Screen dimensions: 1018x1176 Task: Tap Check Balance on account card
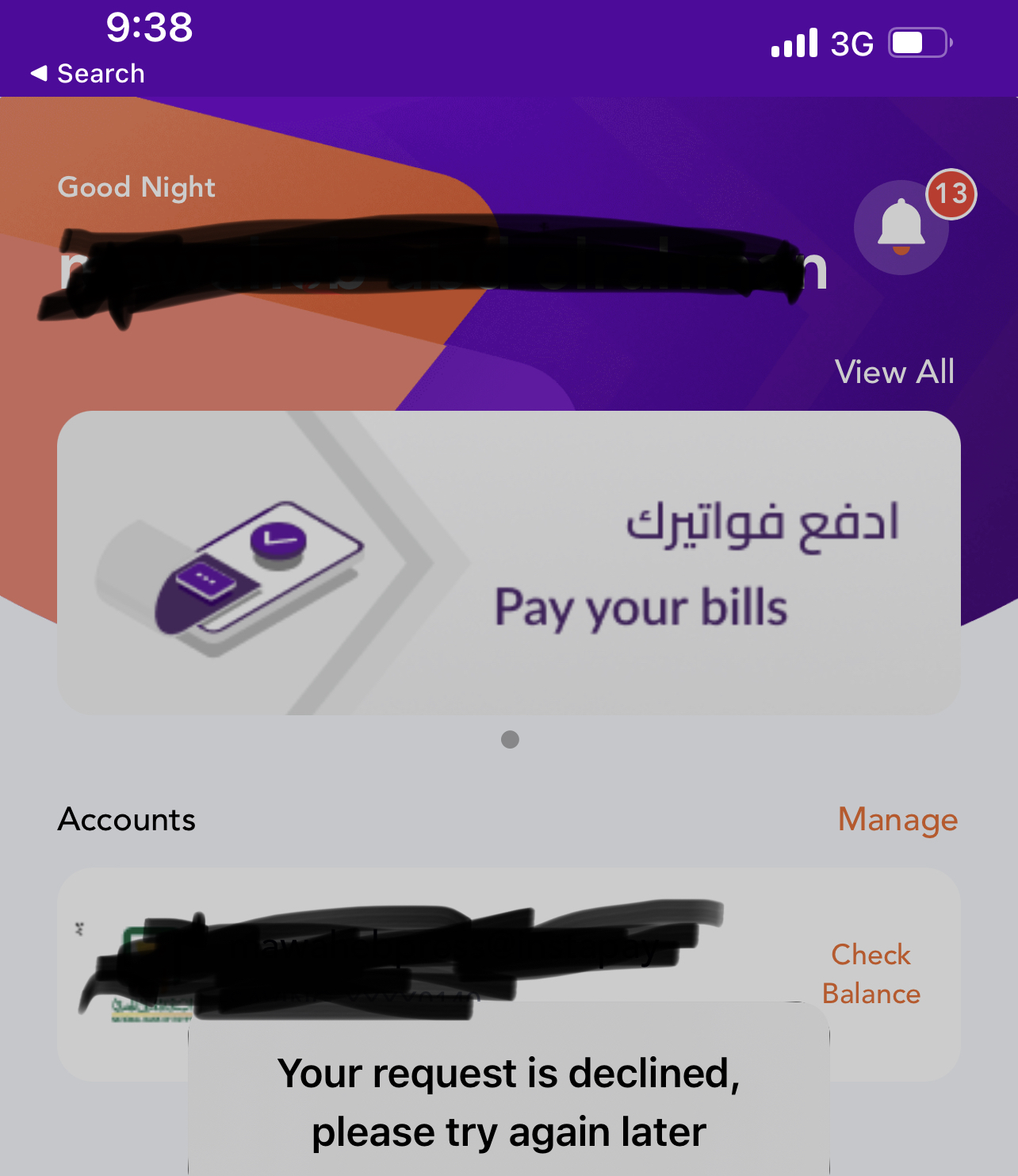(x=871, y=974)
